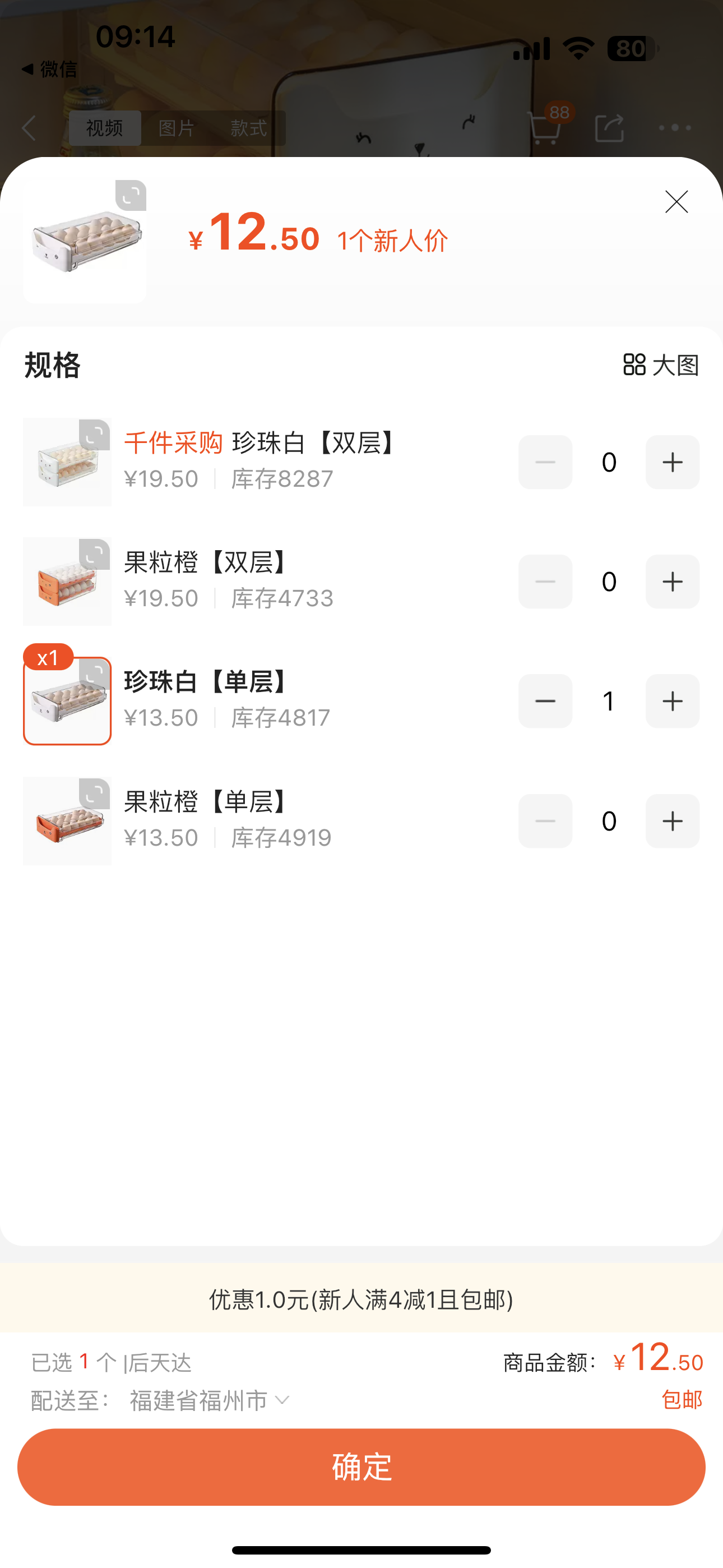Image resolution: width=723 pixels, height=1568 pixels.
Task: Add one 果粒橙【双层】
Action: tap(672, 582)
